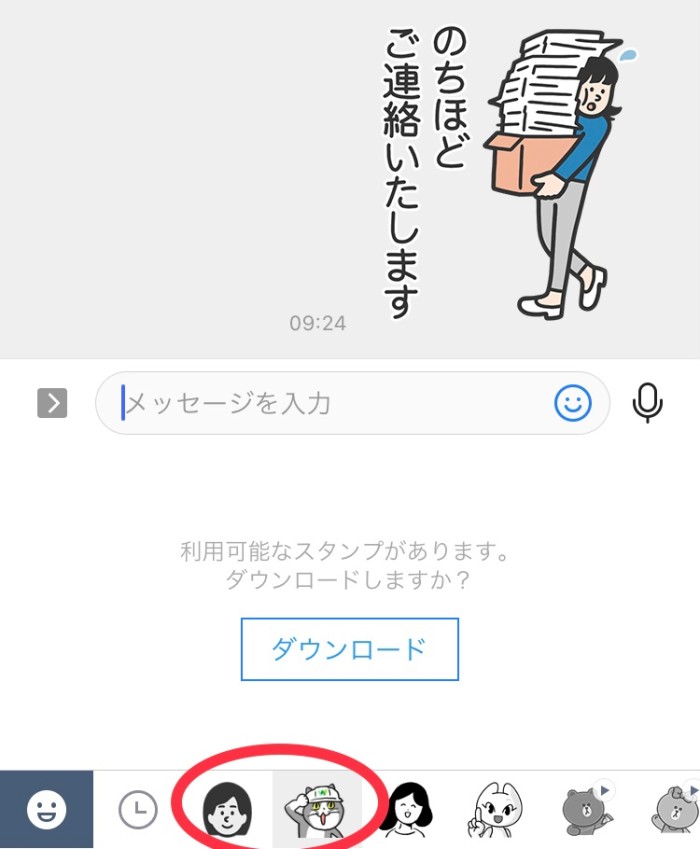This screenshot has width=700, height=849.
Task: Focus the メッセージを入力 text field
Action: click(330, 403)
